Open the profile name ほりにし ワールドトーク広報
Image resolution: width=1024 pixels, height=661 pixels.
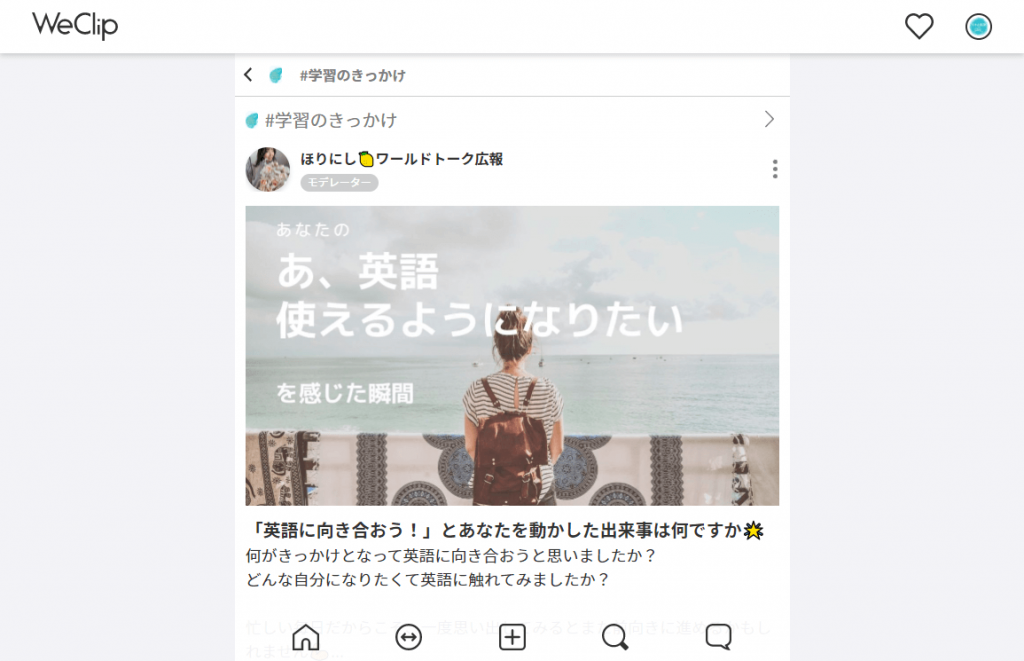point(402,159)
